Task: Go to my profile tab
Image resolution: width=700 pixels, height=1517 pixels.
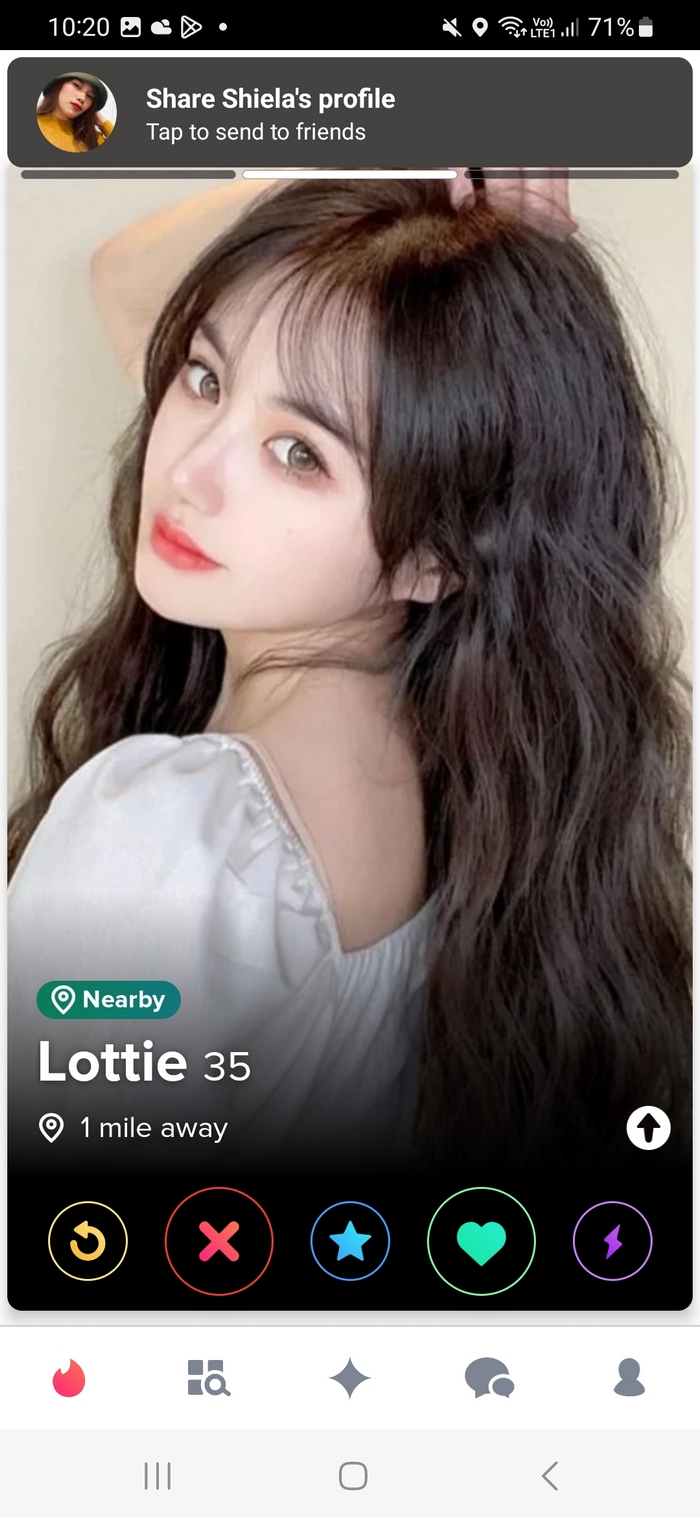Action: click(x=629, y=1378)
